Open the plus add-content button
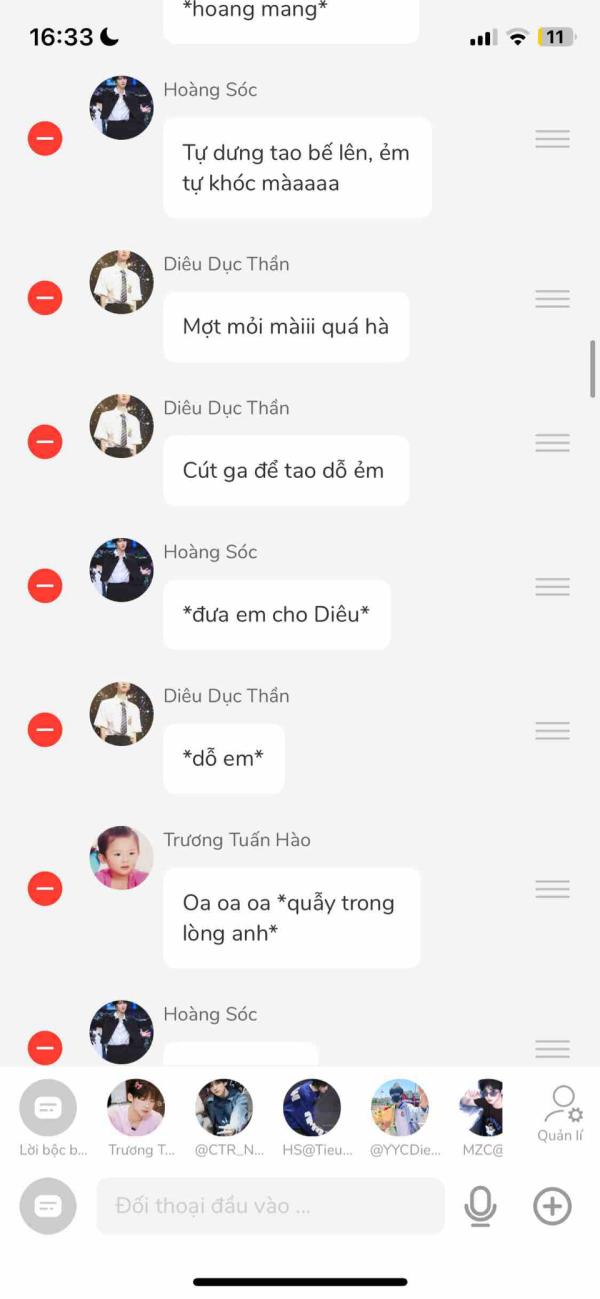The height and width of the screenshot is (1299, 600). [552, 1207]
